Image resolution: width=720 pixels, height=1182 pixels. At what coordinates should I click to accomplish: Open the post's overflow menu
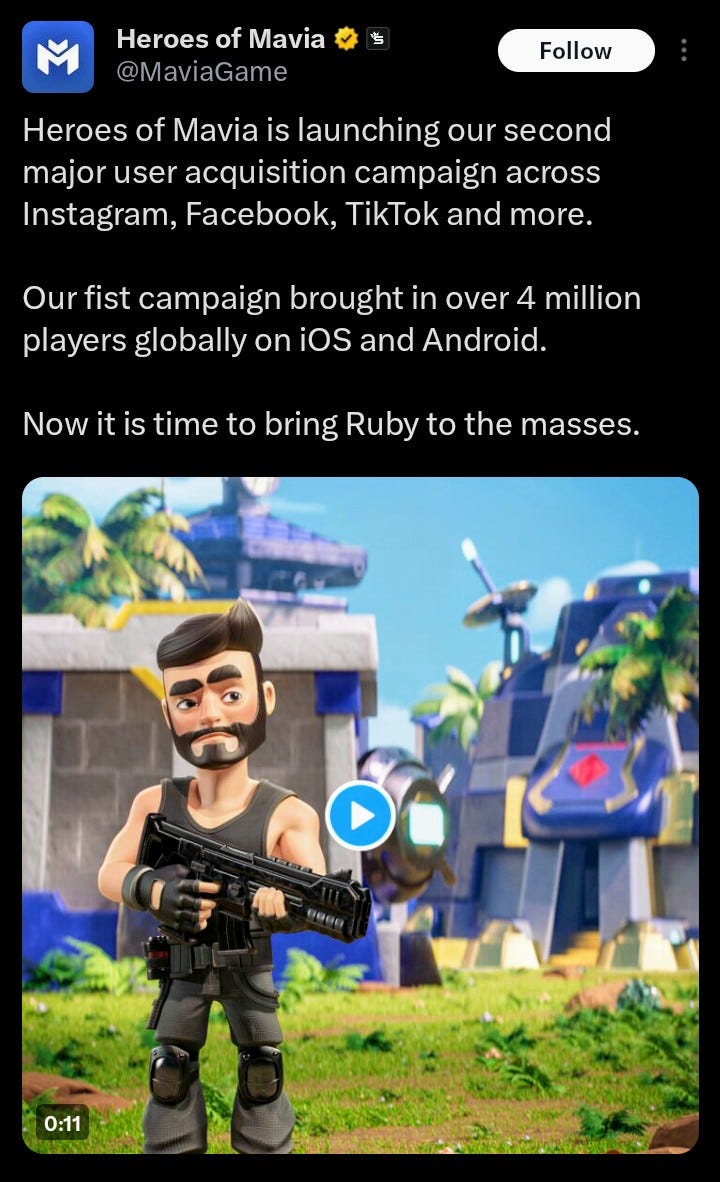(684, 50)
